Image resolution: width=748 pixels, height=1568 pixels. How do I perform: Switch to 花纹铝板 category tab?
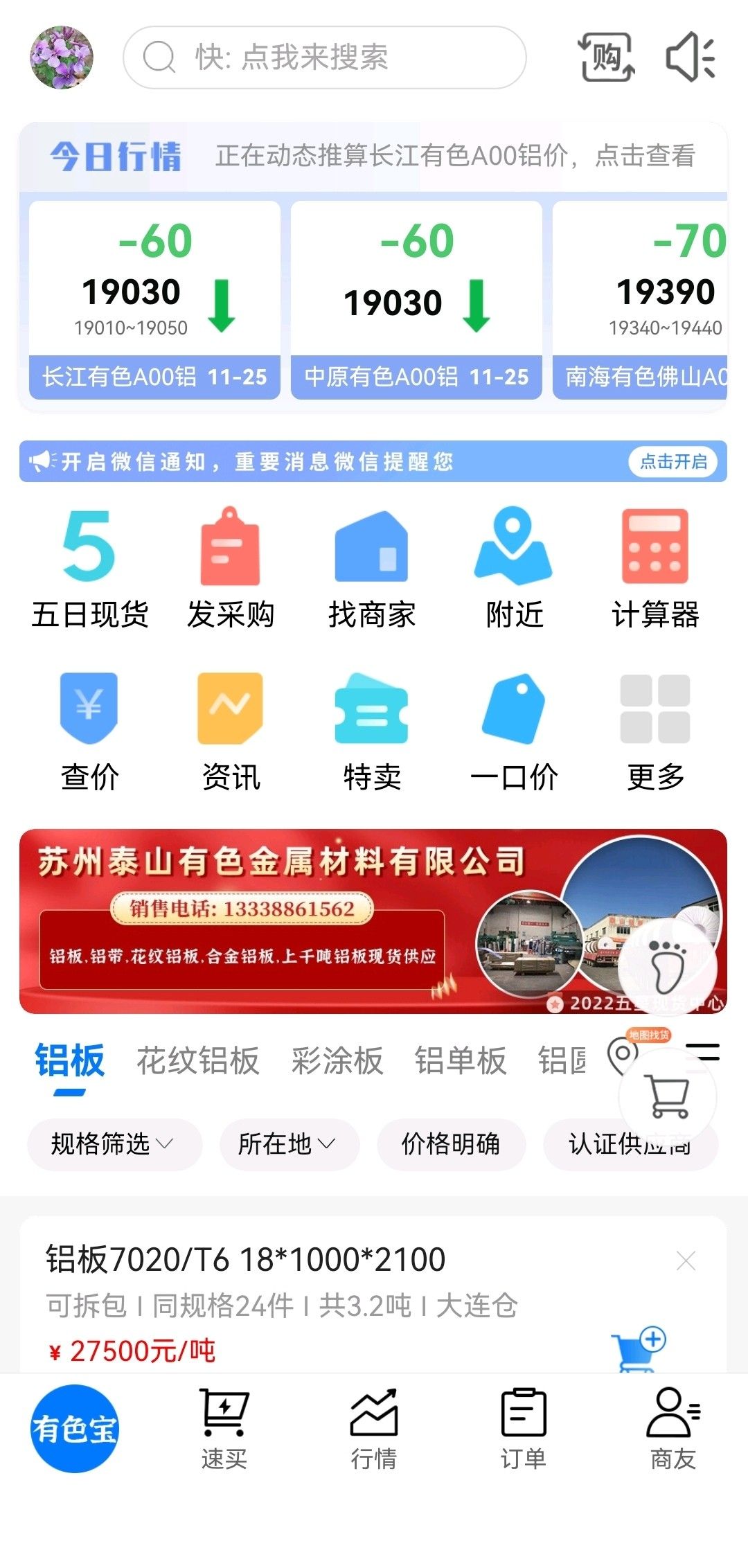[x=197, y=1060]
